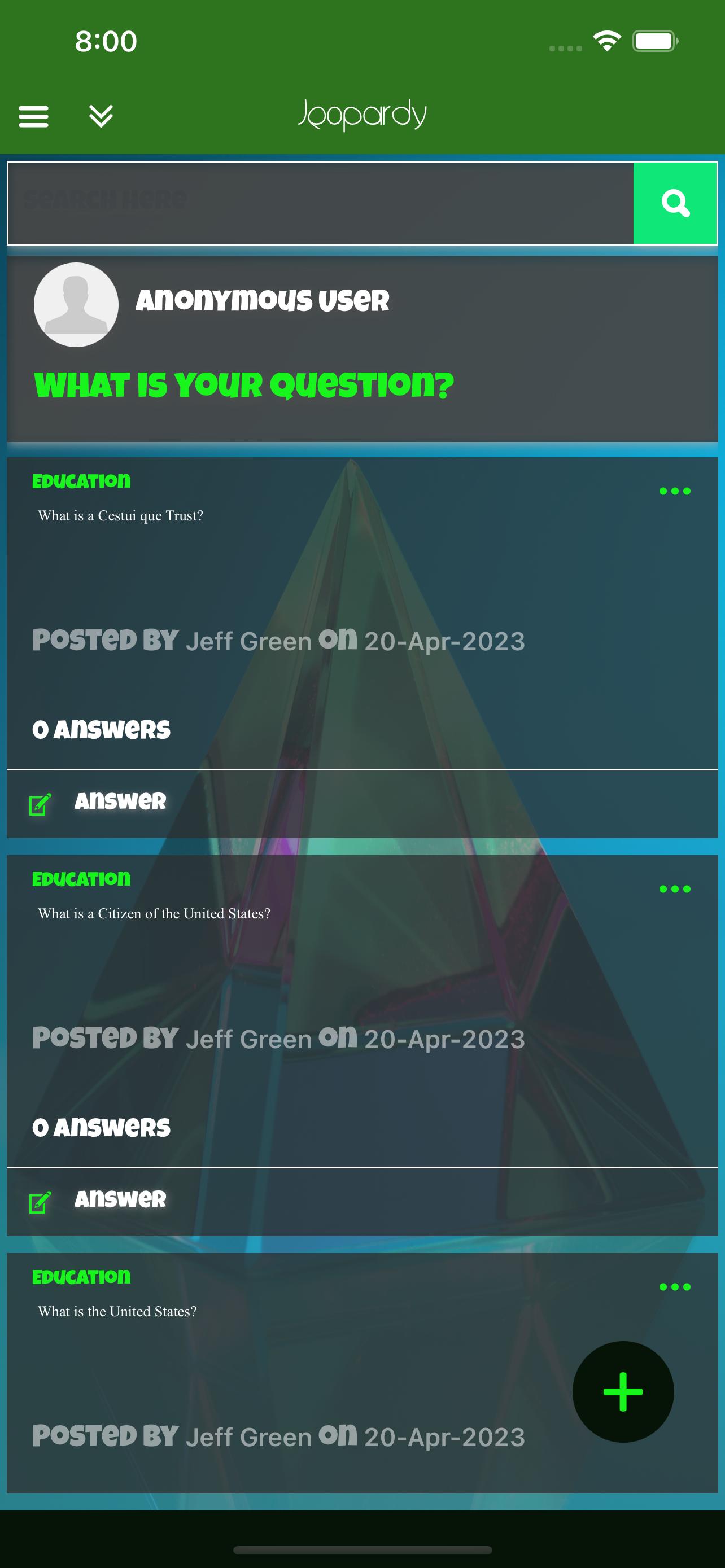Tap the green magnifier search button
This screenshot has width=725, height=1568.
tap(675, 203)
